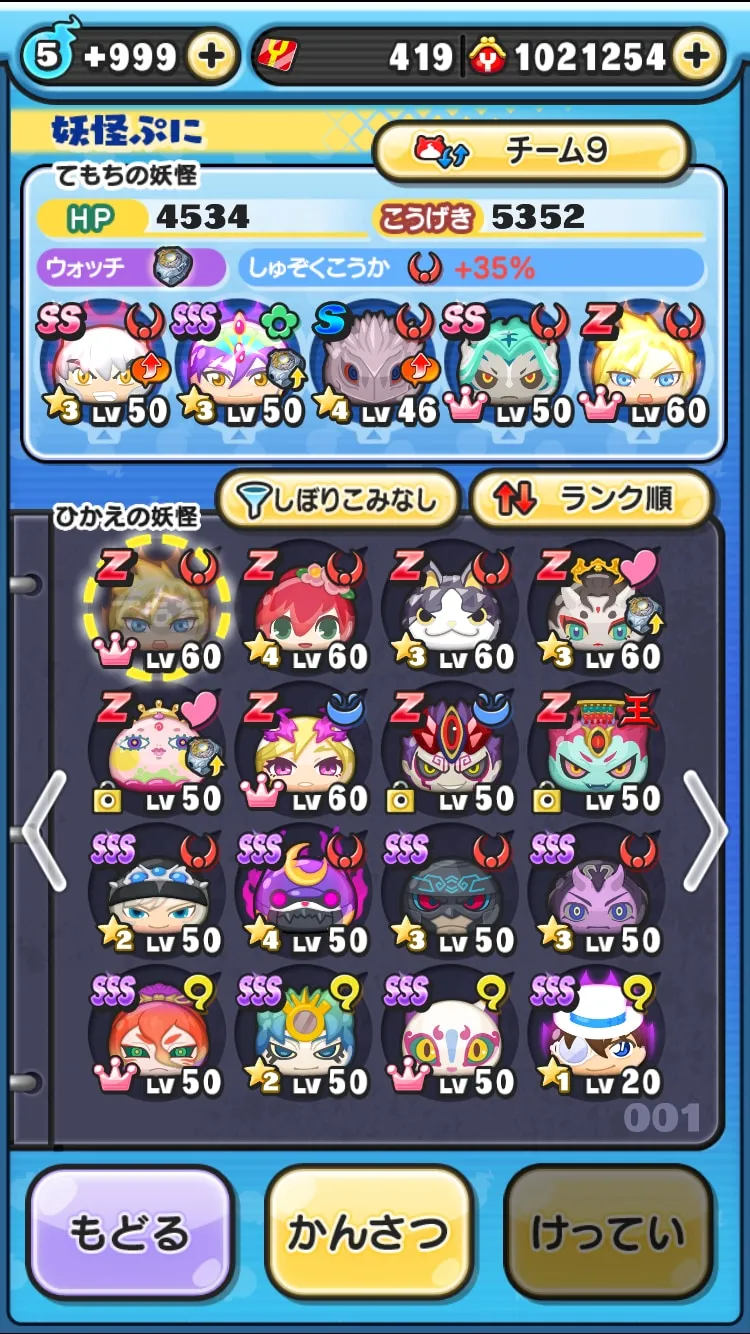Screen dimensions: 750x1334
Task: Pick the reserve purple SSS yokai with moon
Action: tap(307, 894)
